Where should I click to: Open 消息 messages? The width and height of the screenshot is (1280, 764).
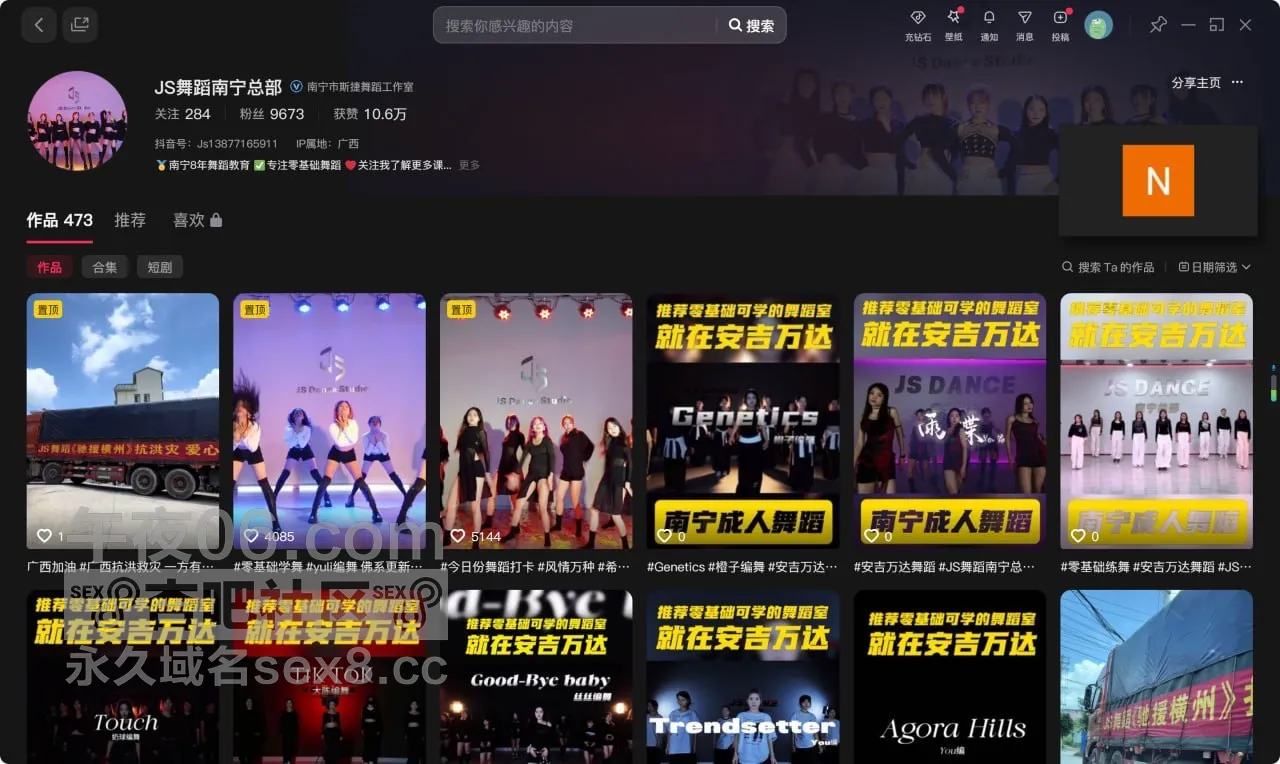click(x=1025, y=26)
